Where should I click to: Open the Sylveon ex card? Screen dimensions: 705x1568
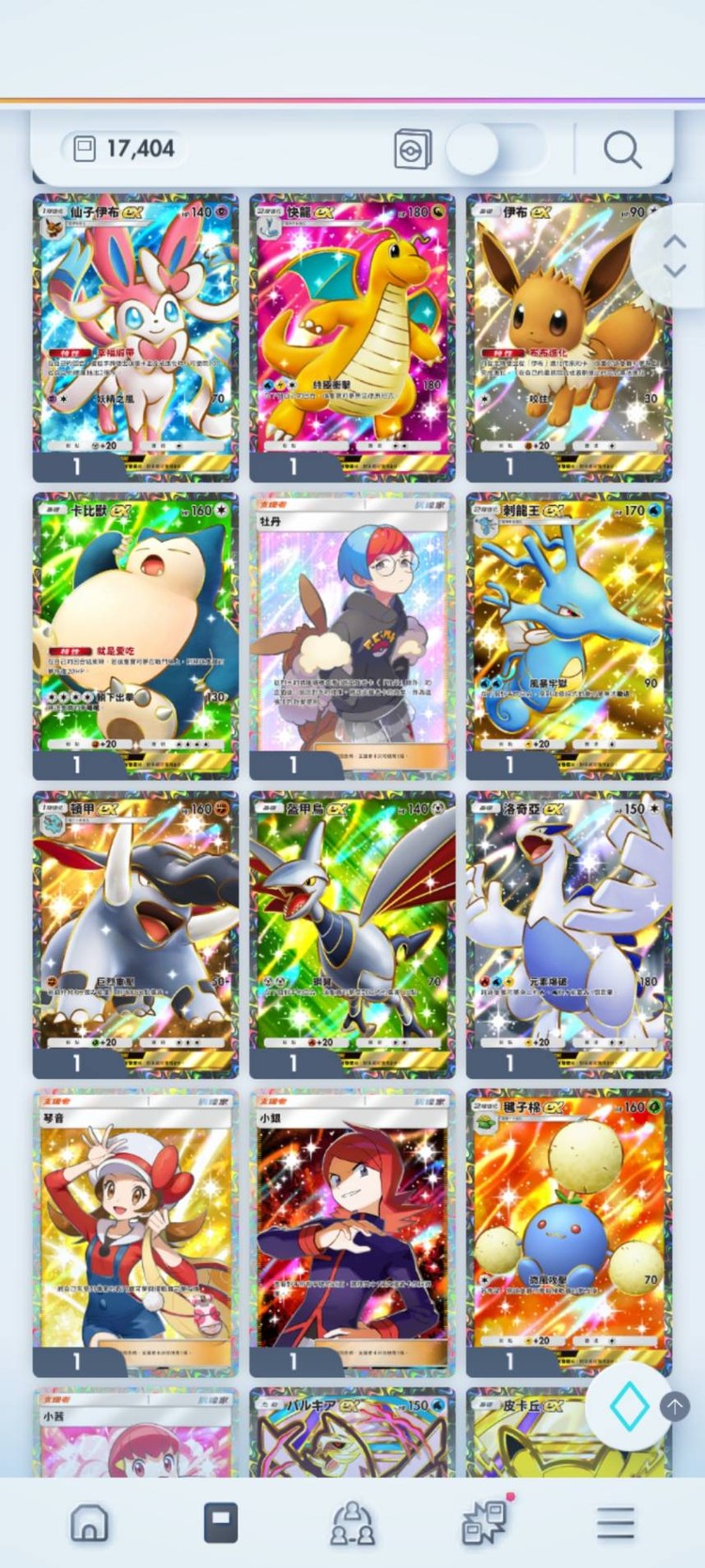click(x=135, y=338)
